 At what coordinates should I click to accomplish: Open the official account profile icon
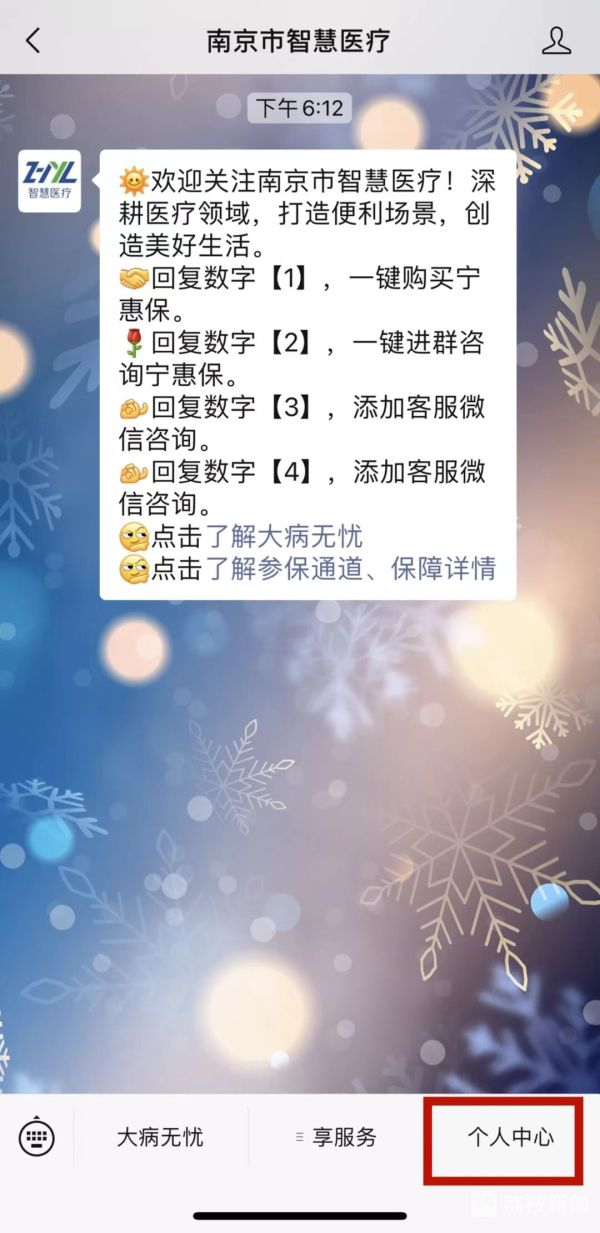(556, 41)
